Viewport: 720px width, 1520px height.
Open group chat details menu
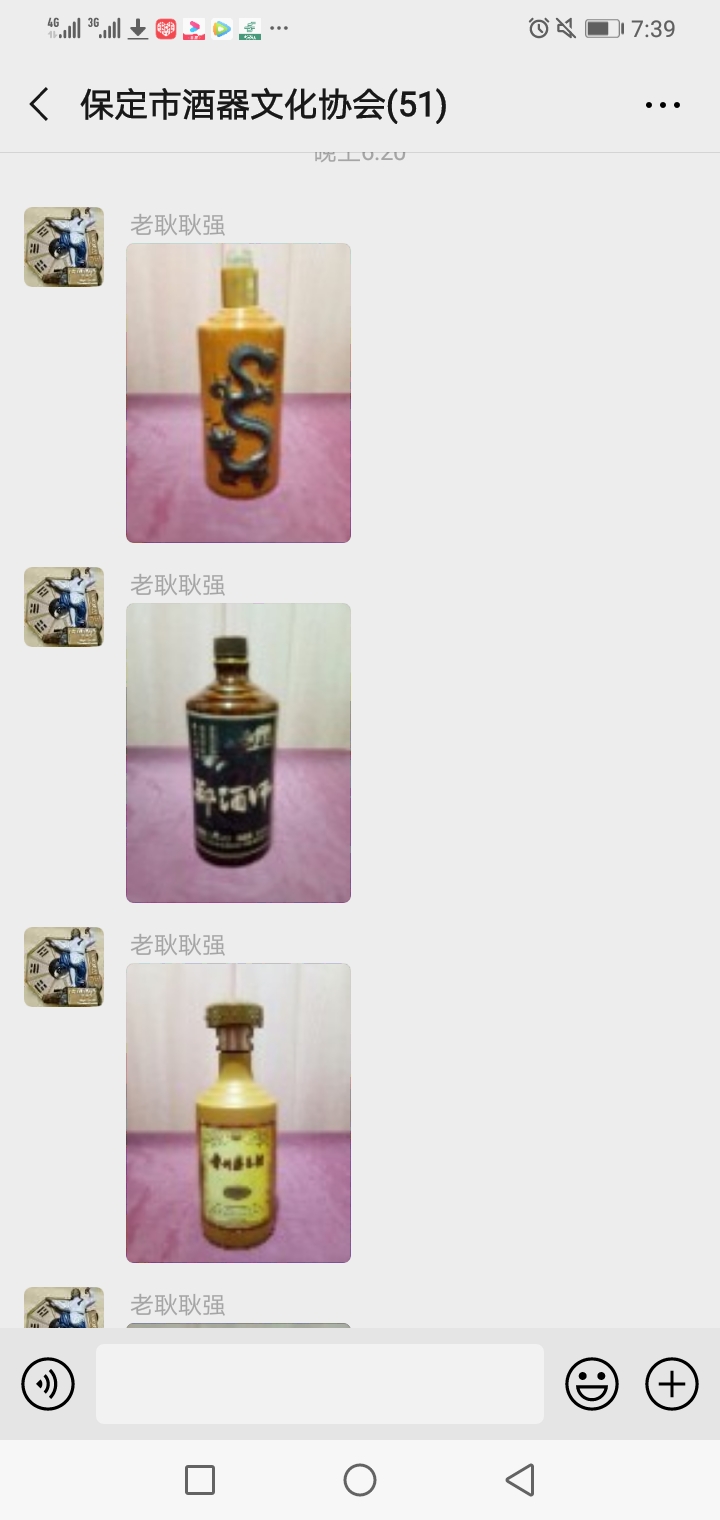click(662, 104)
